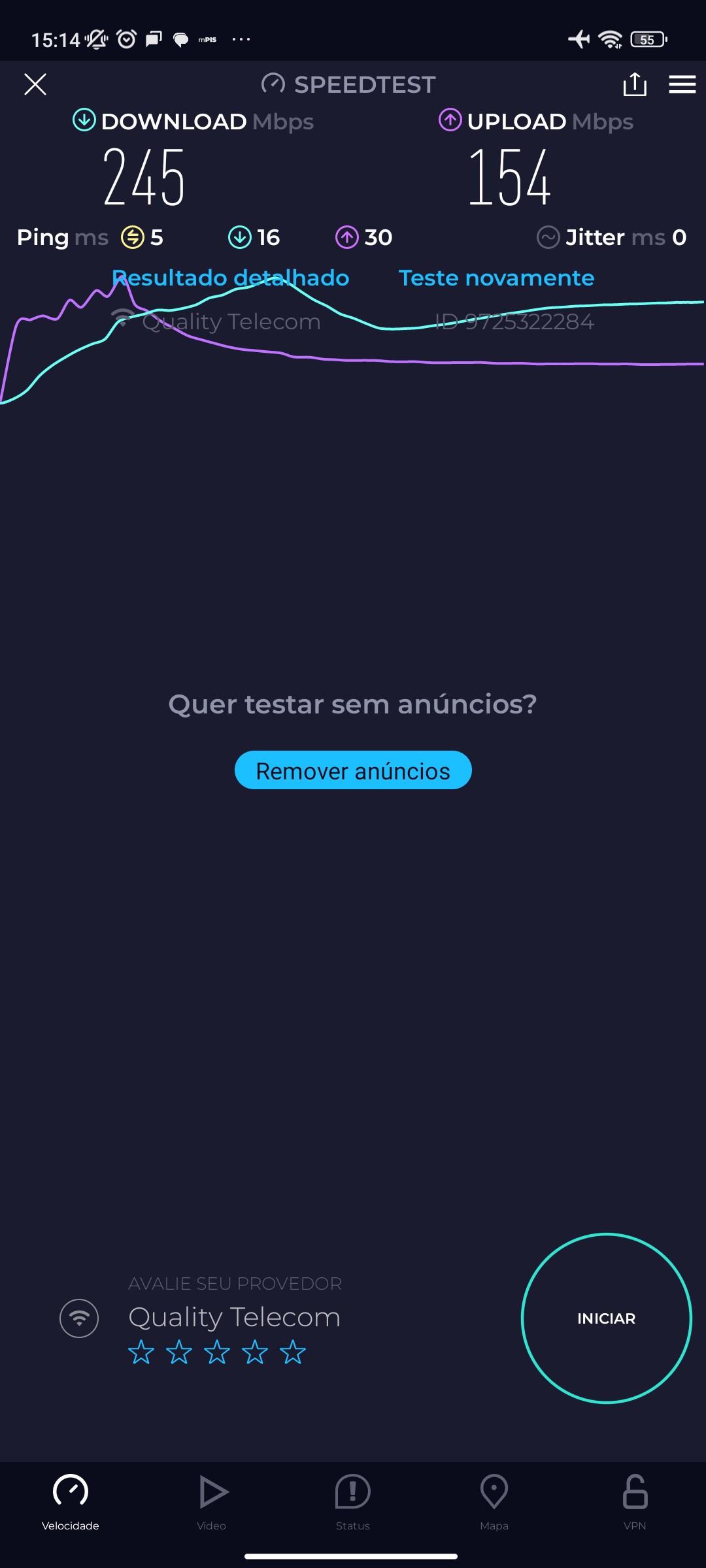Share the speed test result
Image resolution: width=706 pixels, height=1568 pixels.
(634, 84)
